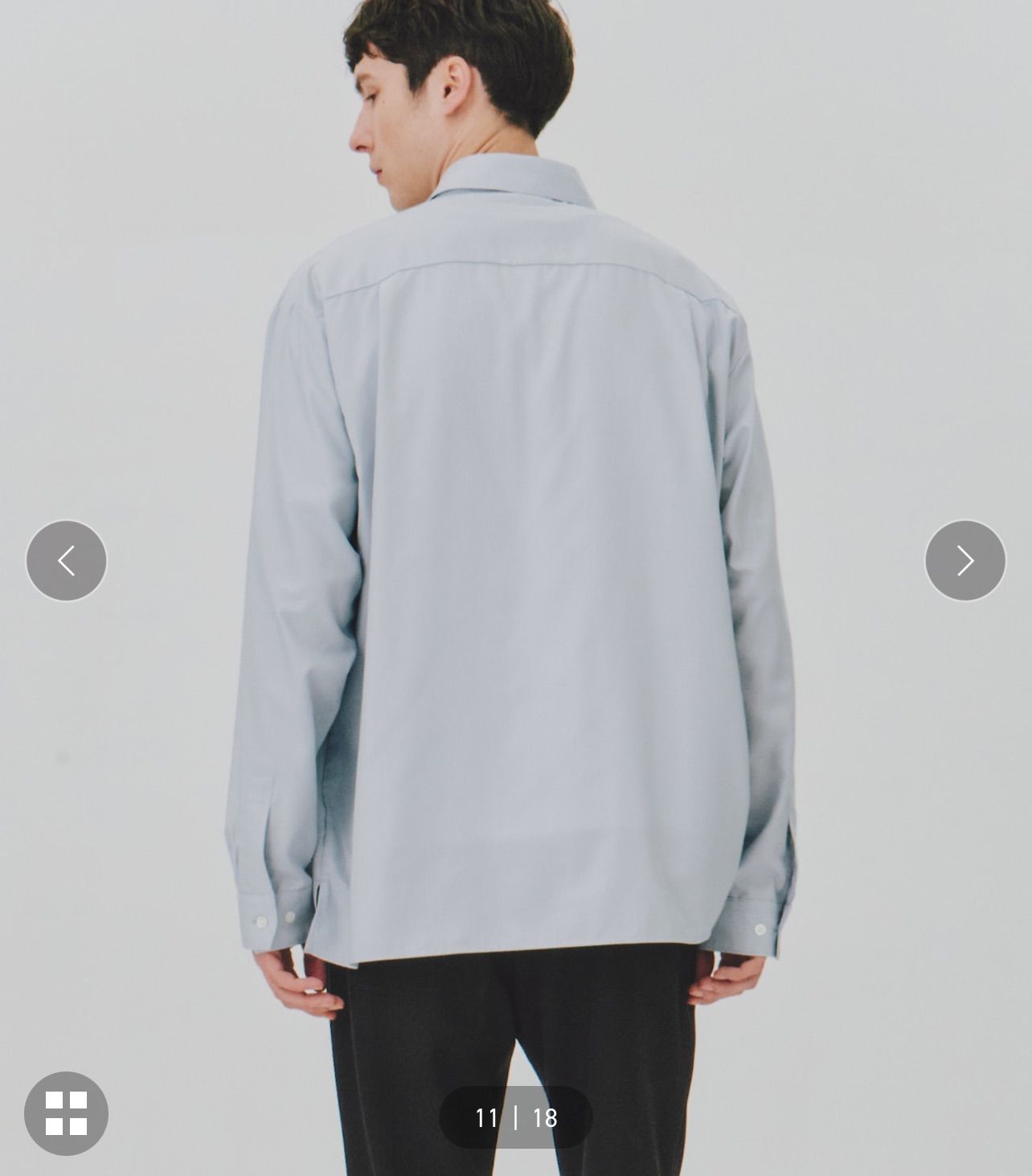Screen dimensions: 1032x1176
Task: Go to the previous product image
Action: pyautogui.click(x=66, y=560)
